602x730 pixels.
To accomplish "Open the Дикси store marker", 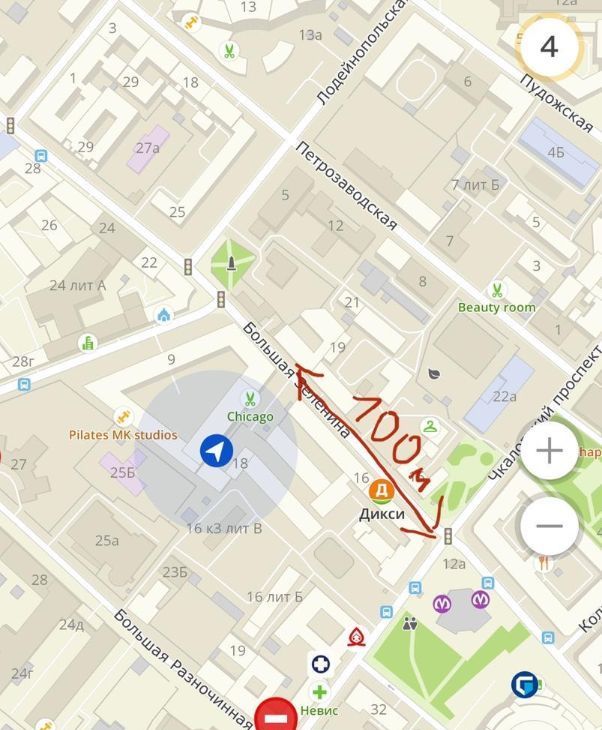I will click(381, 491).
